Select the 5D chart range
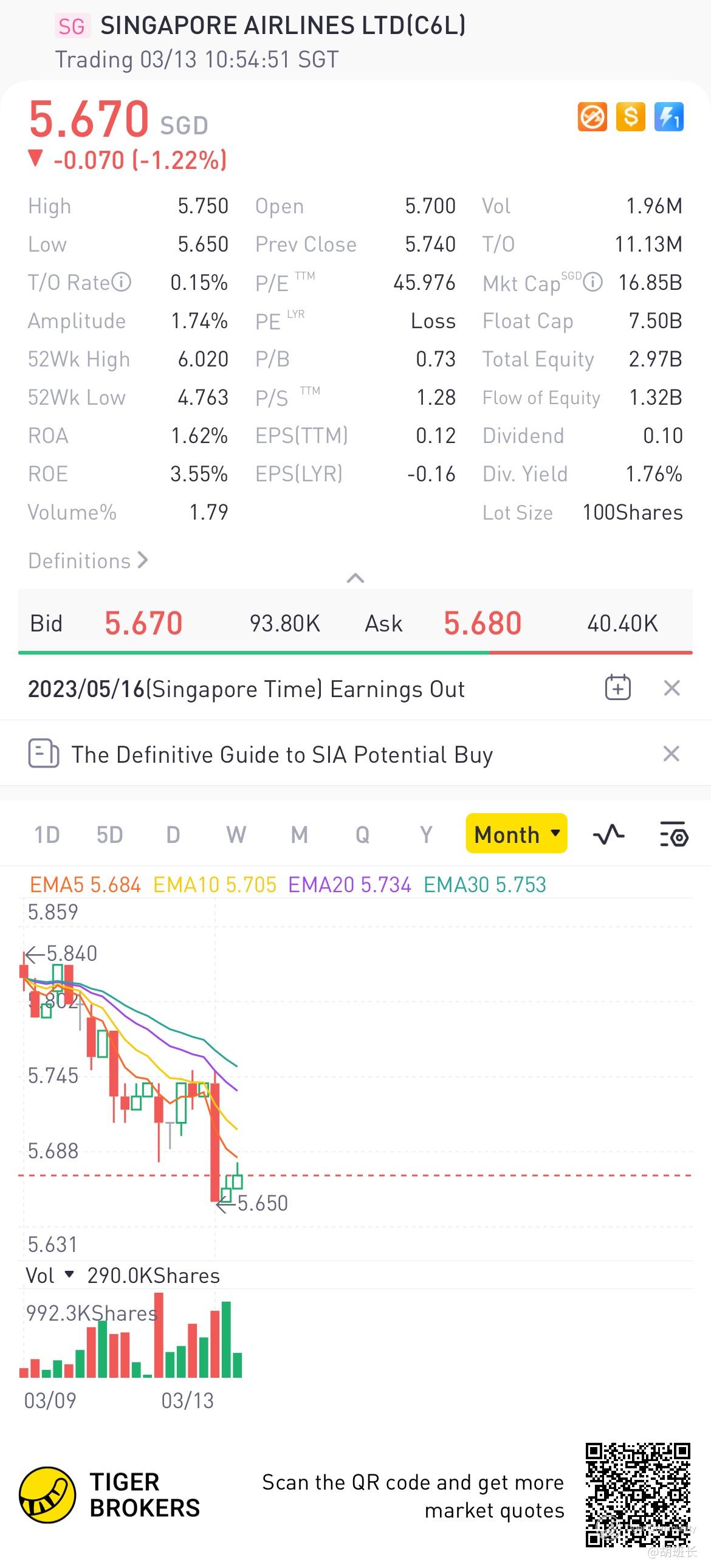Viewport: 711px width, 1568px height. click(x=109, y=834)
